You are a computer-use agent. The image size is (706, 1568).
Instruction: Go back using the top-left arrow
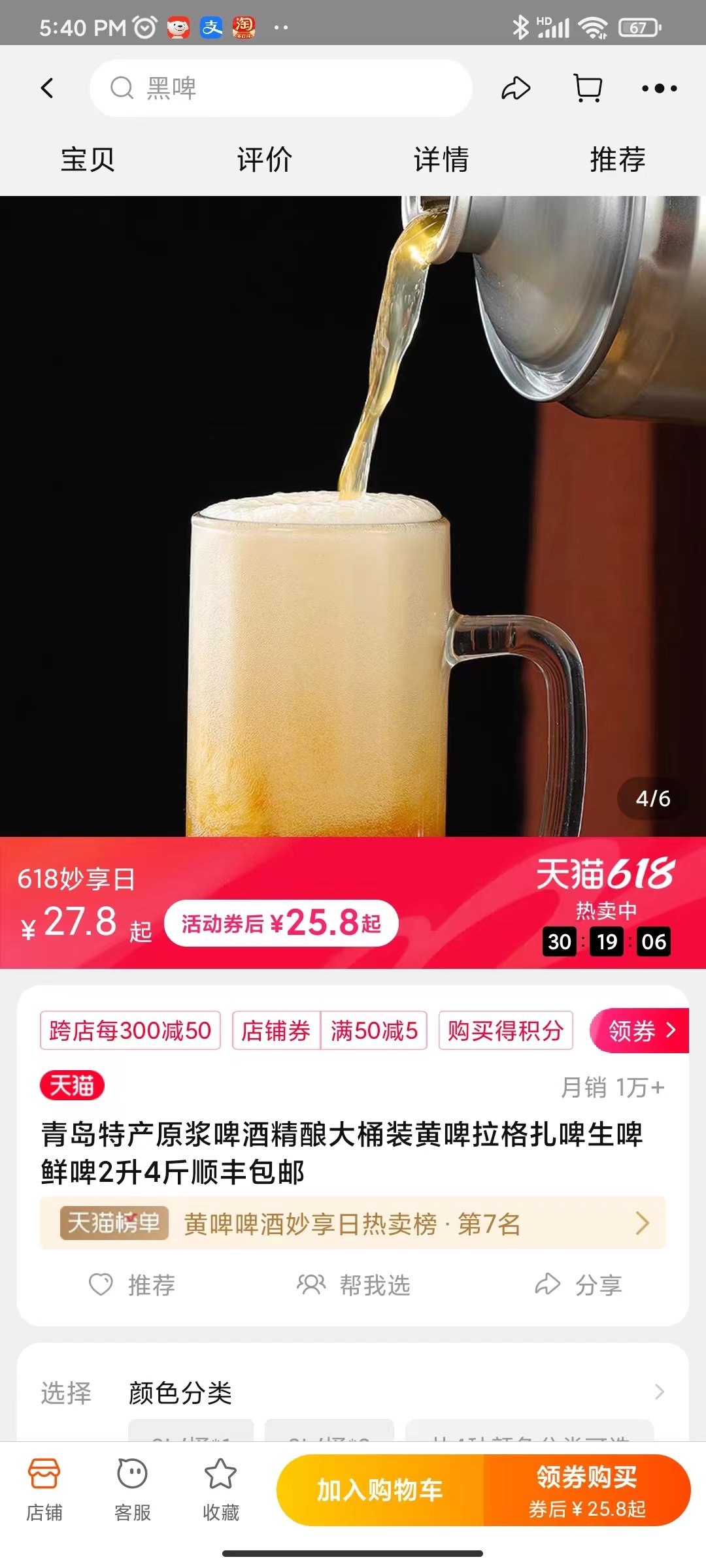(x=47, y=88)
